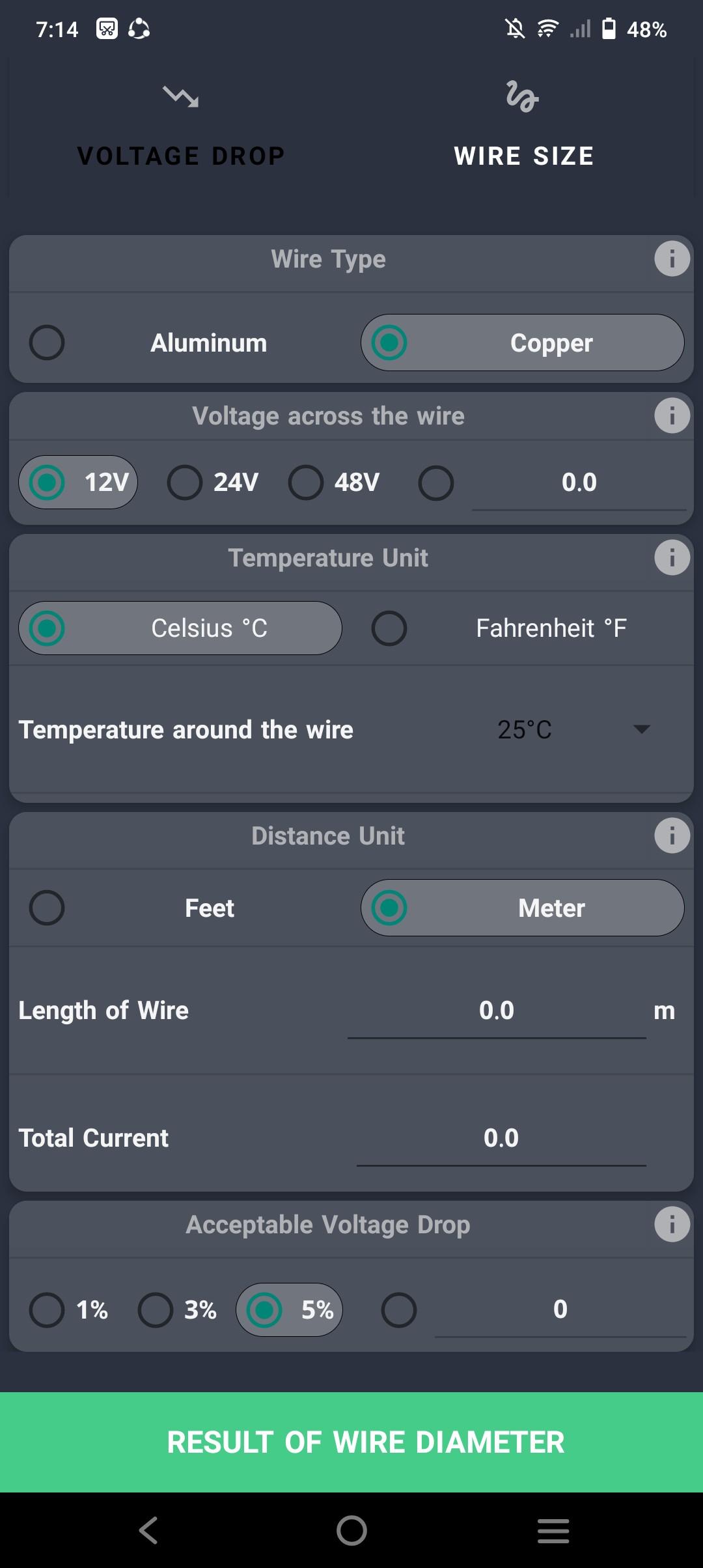Screen dimensions: 703x1568
Task: Open the Temperature Unit info icon
Action: click(x=672, y=557)
